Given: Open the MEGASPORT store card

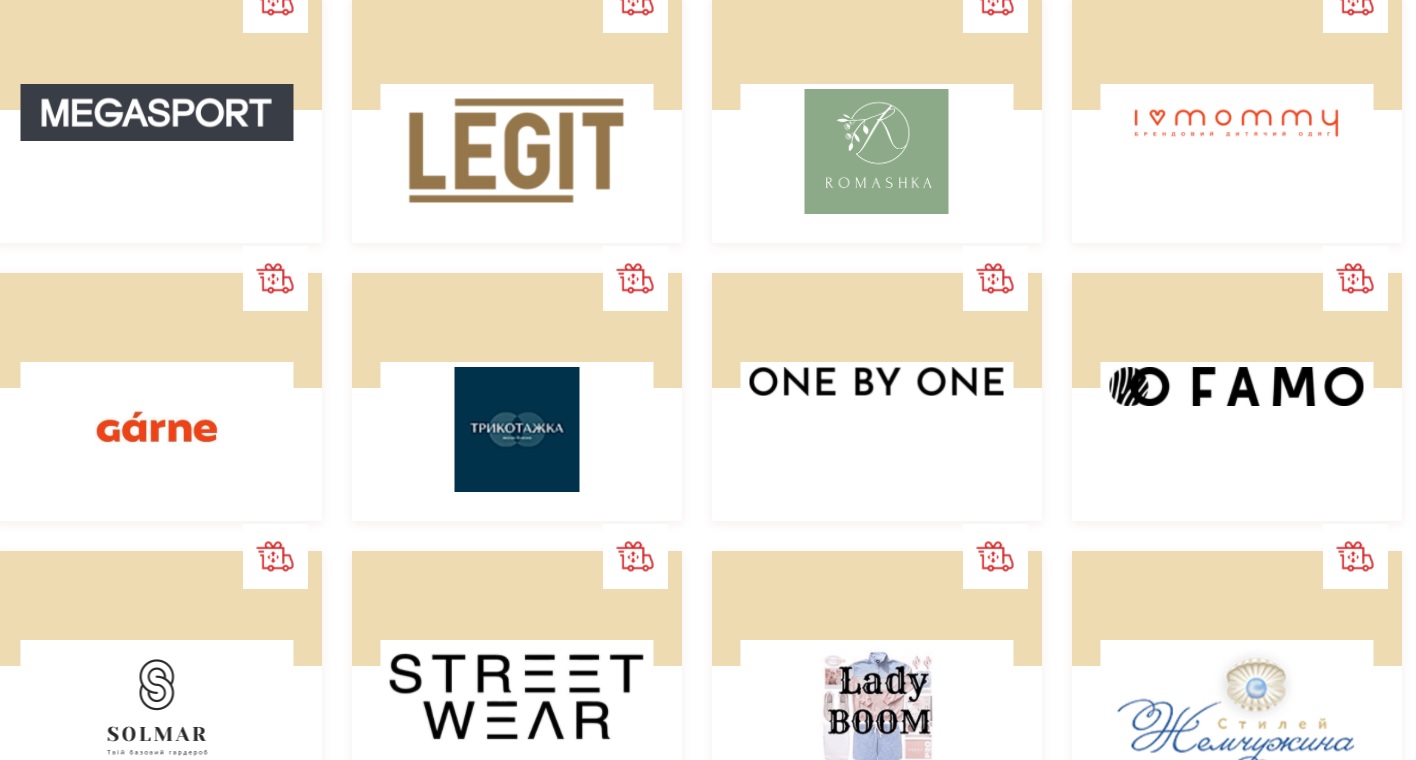Looking at the screenshot, I should click(157, 113).
